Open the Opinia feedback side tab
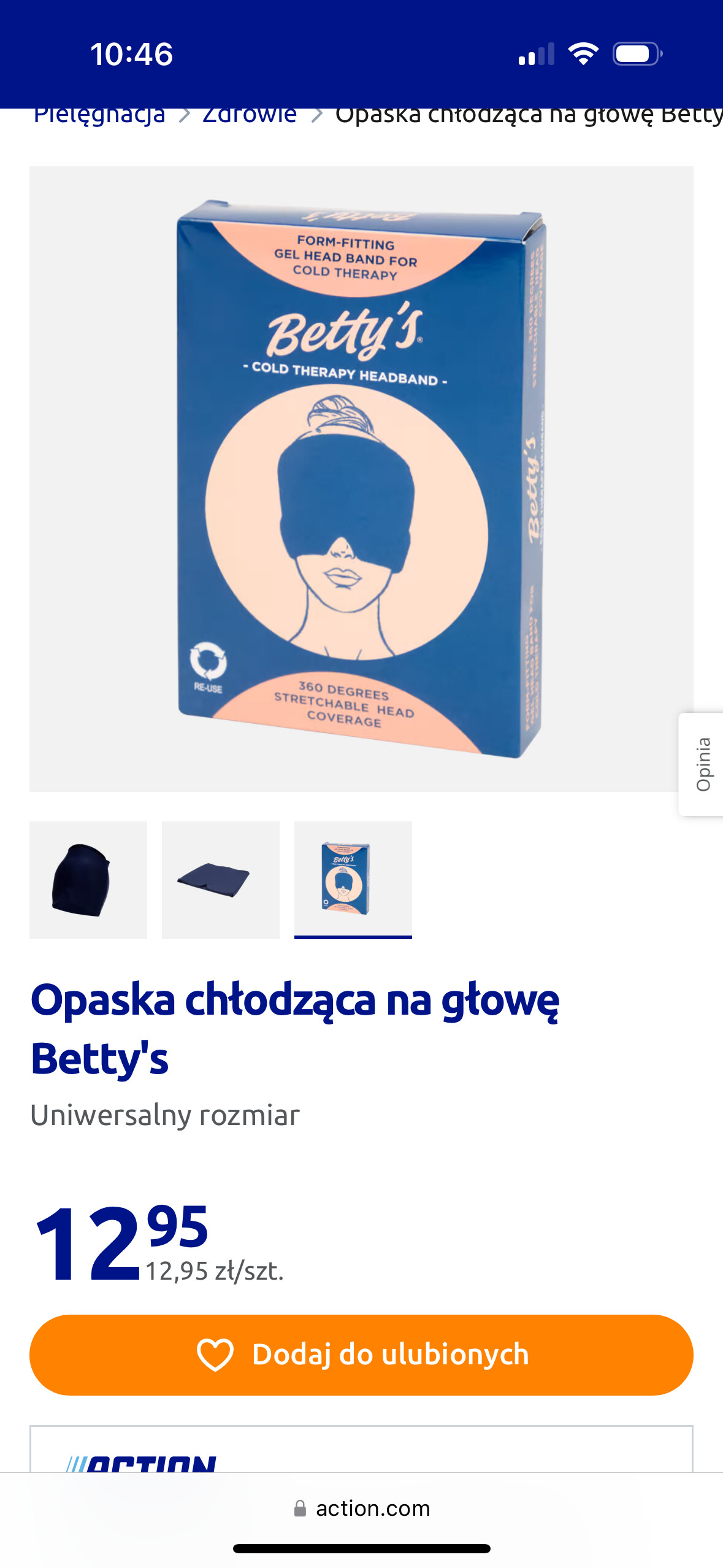This screenshot has width=723, height=1568. point(702,764)
